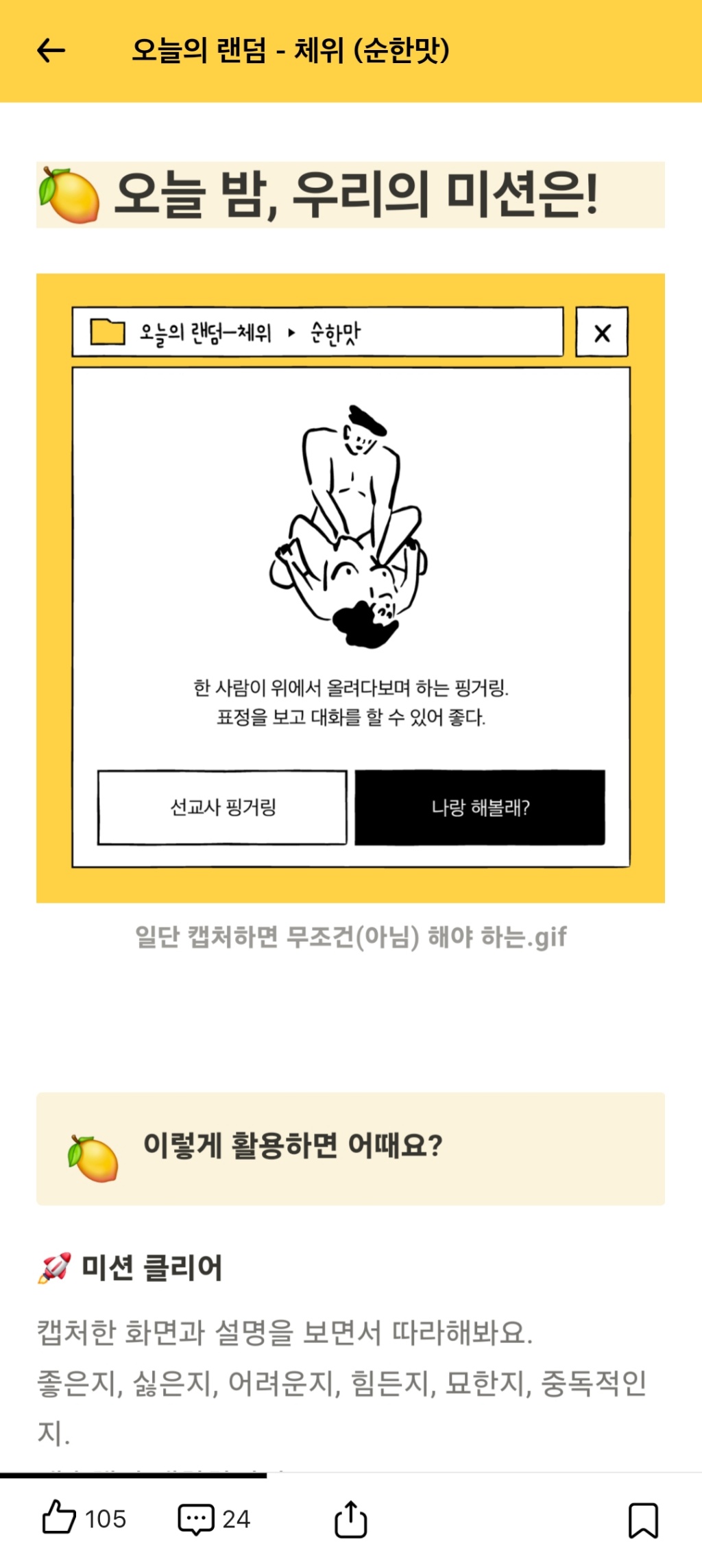Share this article
The image size is (702, 1568).
350,1519
